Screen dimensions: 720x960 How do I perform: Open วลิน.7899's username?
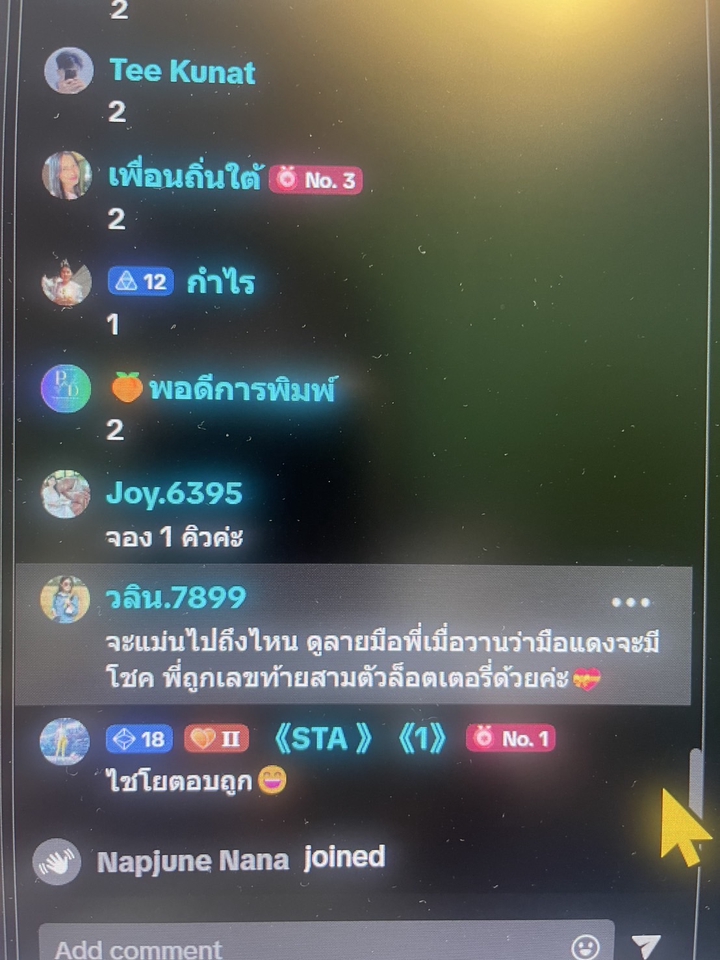(176, 598)
